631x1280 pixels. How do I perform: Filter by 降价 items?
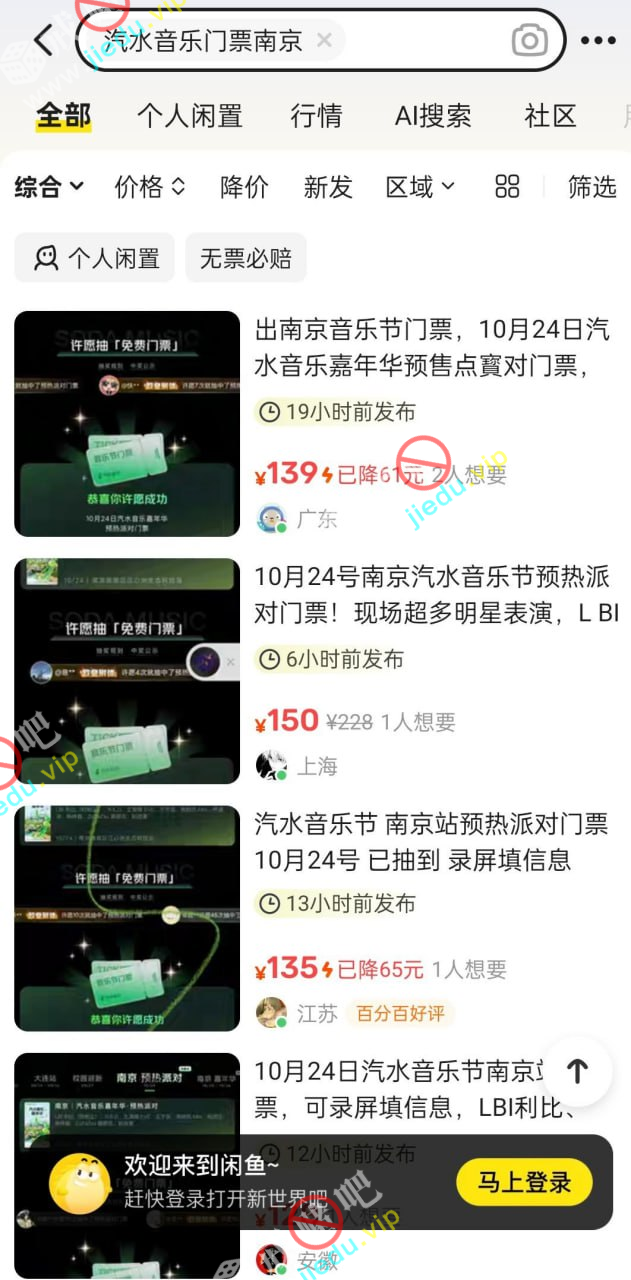pyautogui.click(x=245, y=187)
